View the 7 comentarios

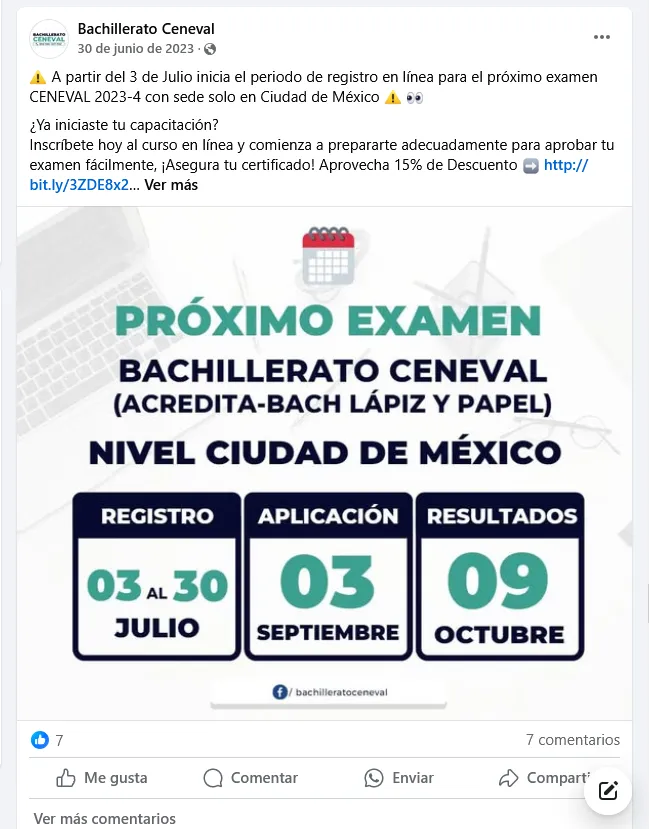tap(573, 740)
